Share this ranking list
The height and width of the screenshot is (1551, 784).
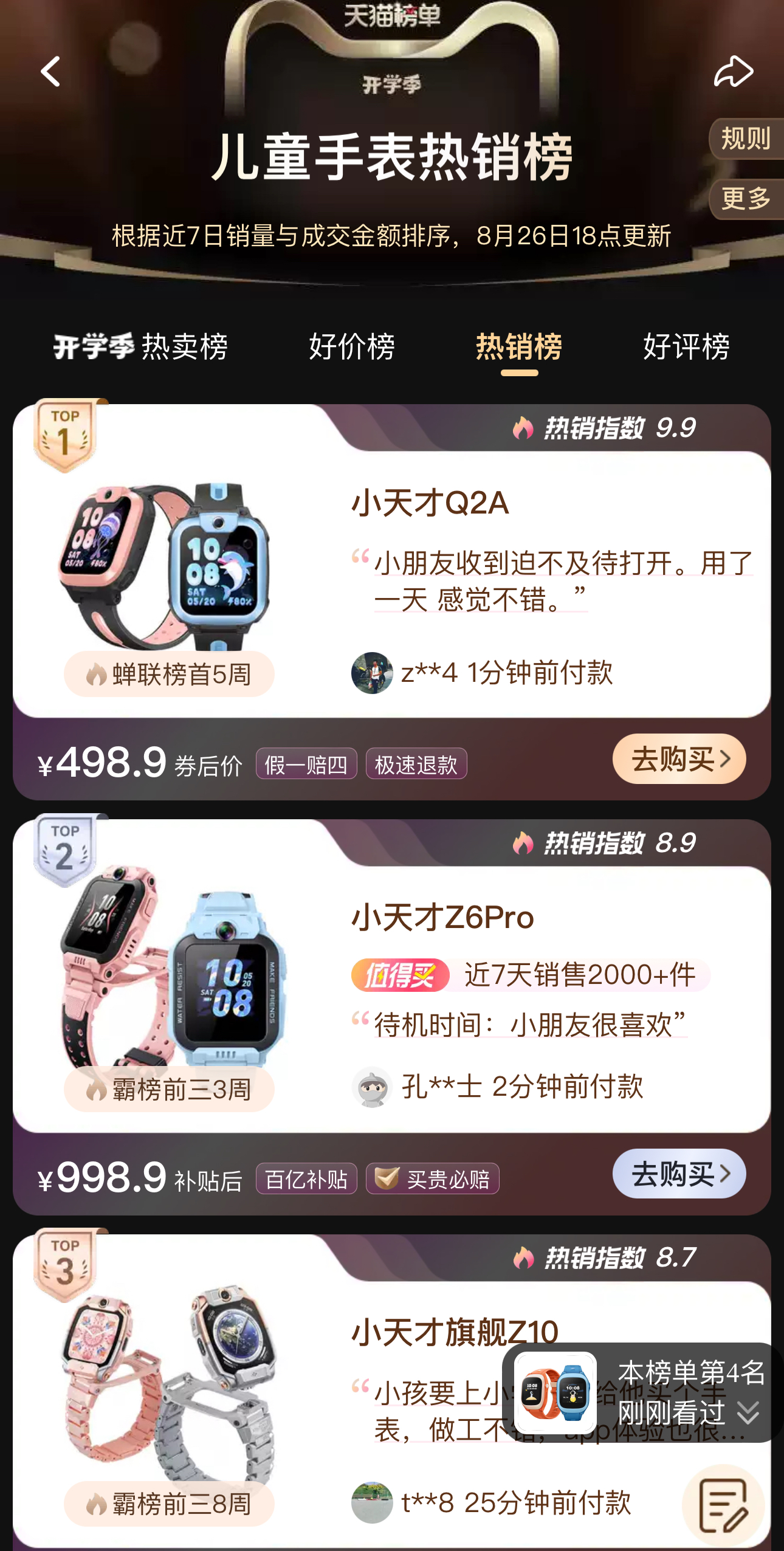tap(733, 72)
